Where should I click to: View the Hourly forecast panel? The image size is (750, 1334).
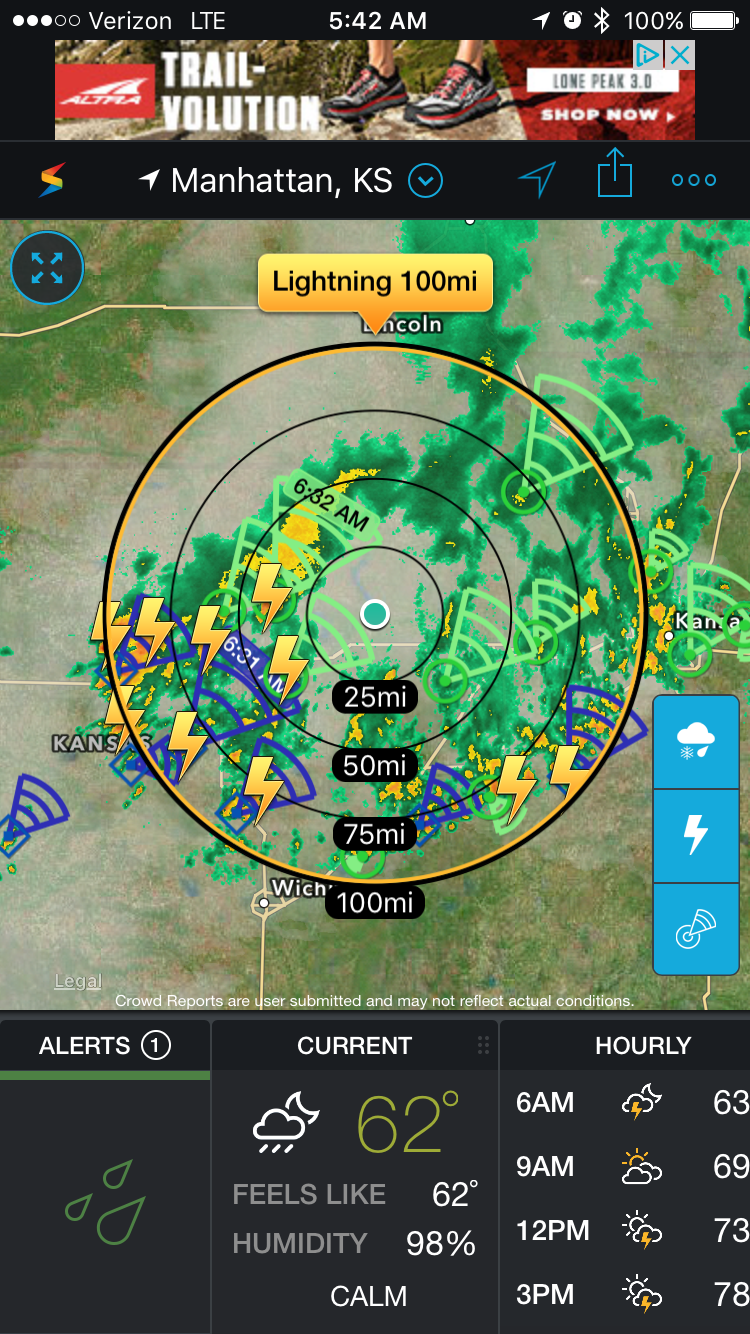point(643,1046)
